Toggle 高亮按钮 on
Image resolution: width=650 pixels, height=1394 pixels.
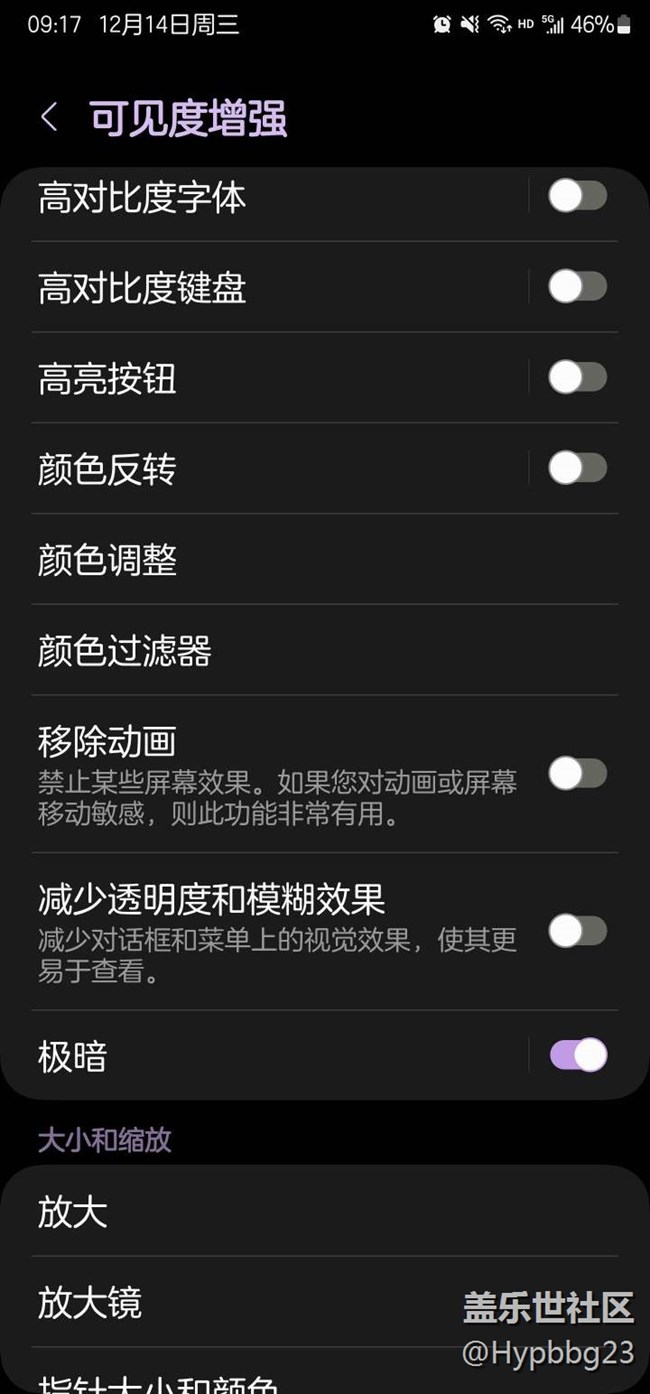coord(578,377)
